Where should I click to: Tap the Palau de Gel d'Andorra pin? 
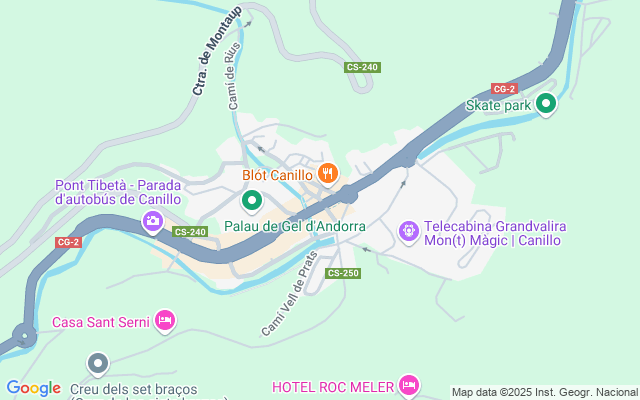pos(252,201)
